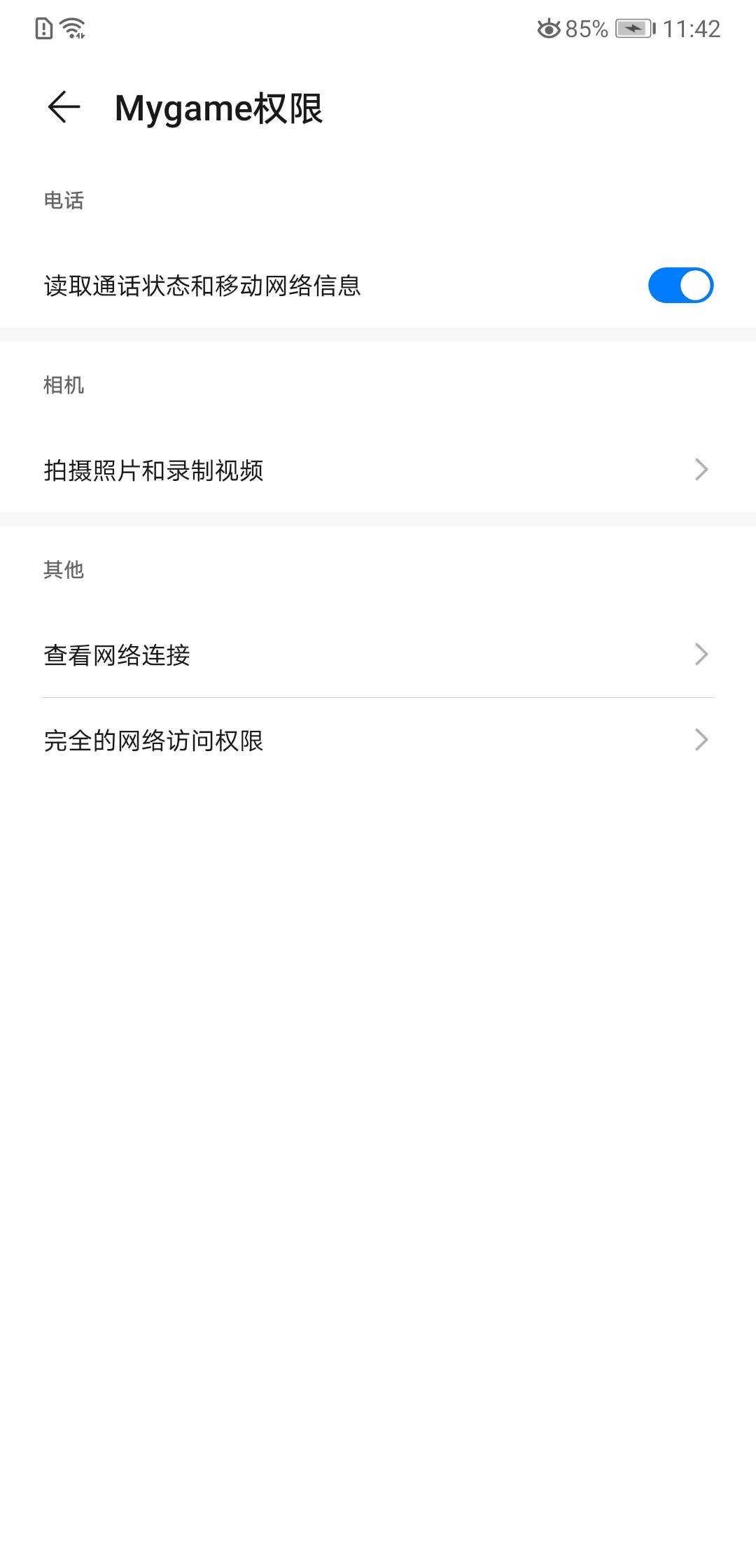
Task: Open 查看网络连接 permission details
Action: coord(378,654)
